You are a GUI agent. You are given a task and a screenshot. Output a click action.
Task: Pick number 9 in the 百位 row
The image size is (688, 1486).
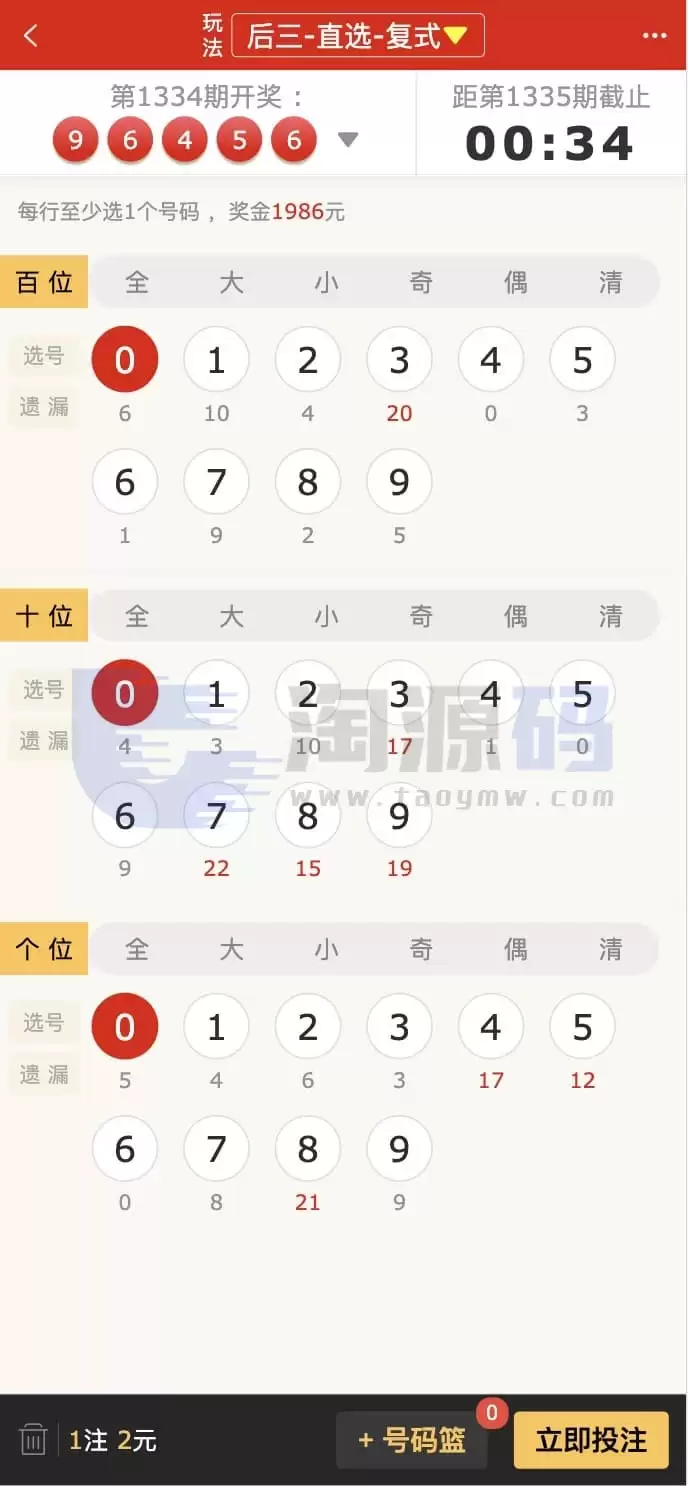399,482
